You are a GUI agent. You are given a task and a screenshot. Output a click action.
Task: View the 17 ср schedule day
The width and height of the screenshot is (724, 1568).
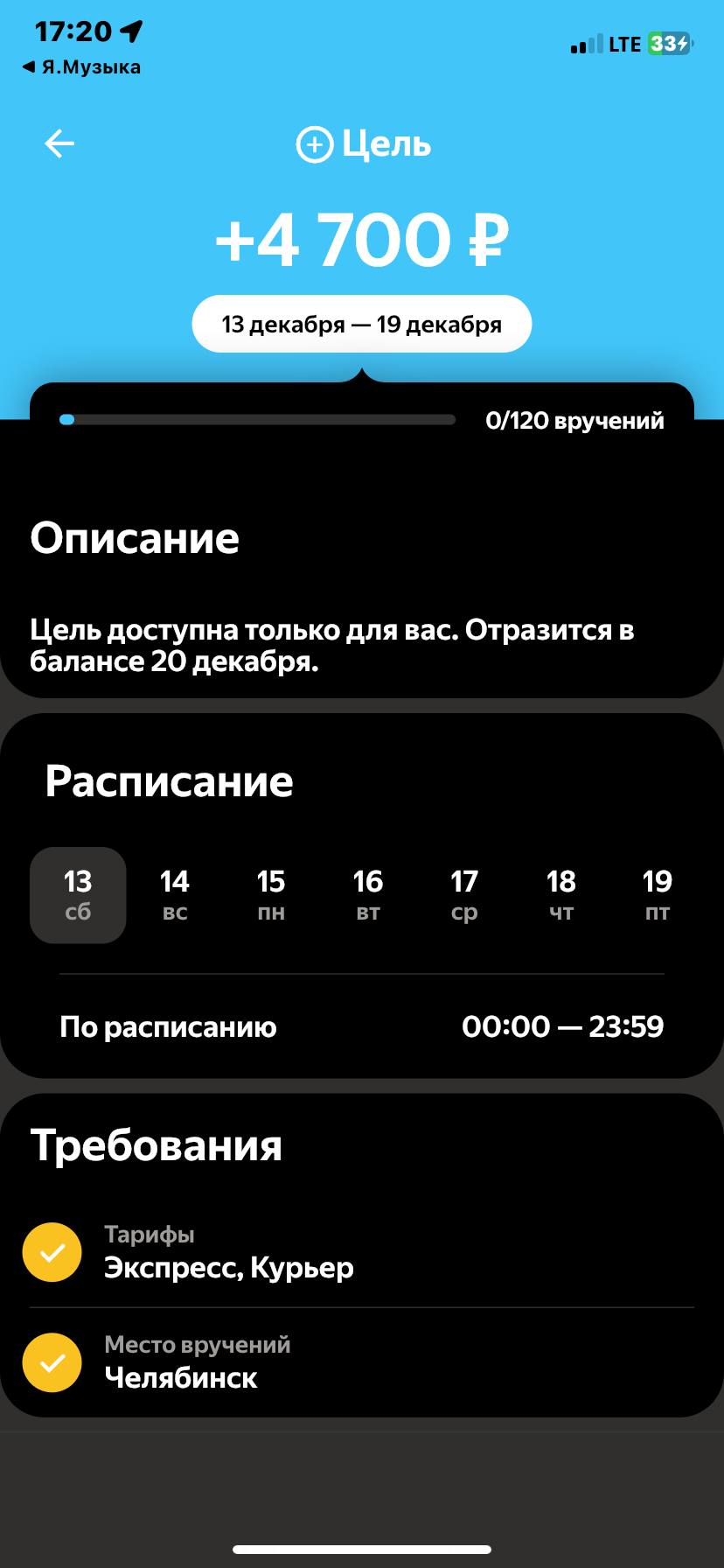[x=464, y=895]
